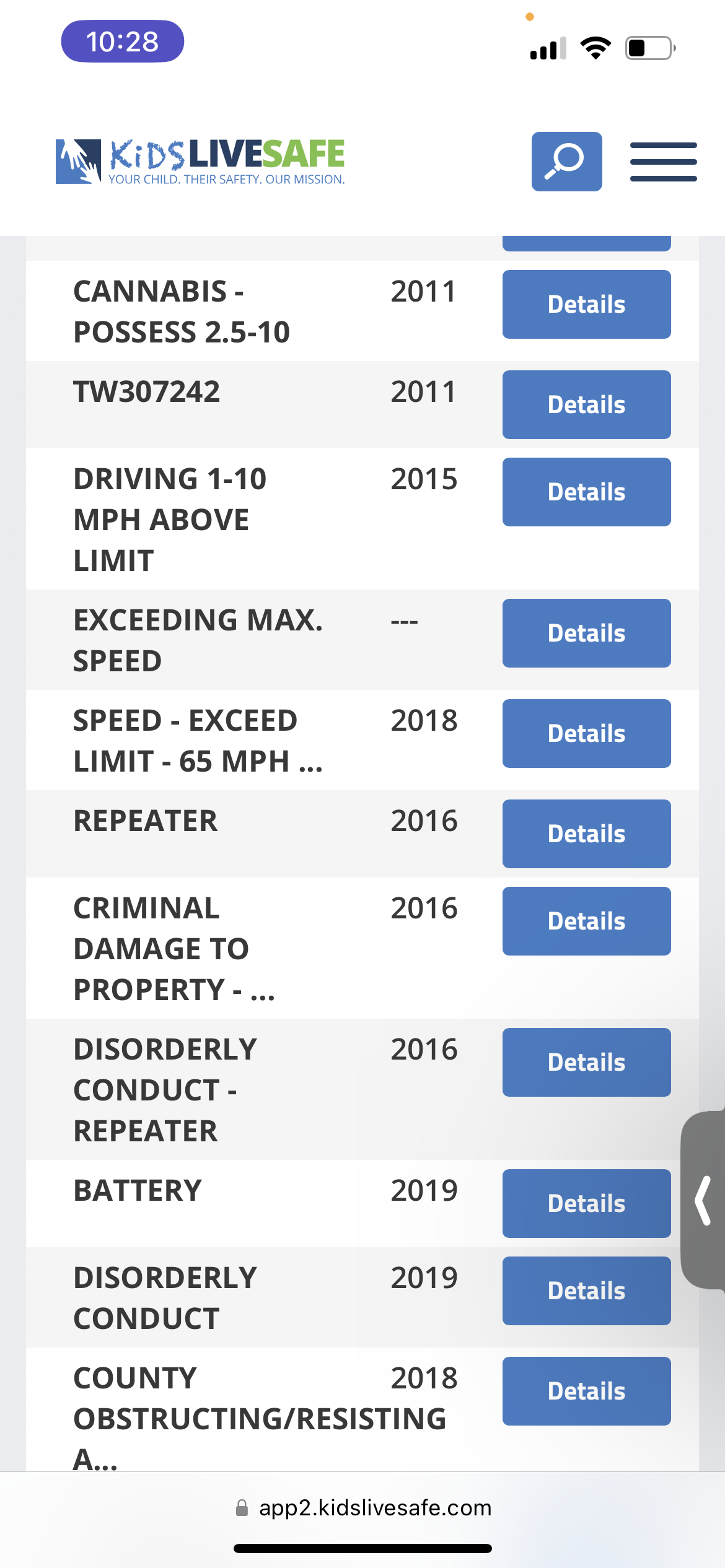View details for record TW307242
The height and width of the screenshot is (1568, 725).
tap(586, 404)
